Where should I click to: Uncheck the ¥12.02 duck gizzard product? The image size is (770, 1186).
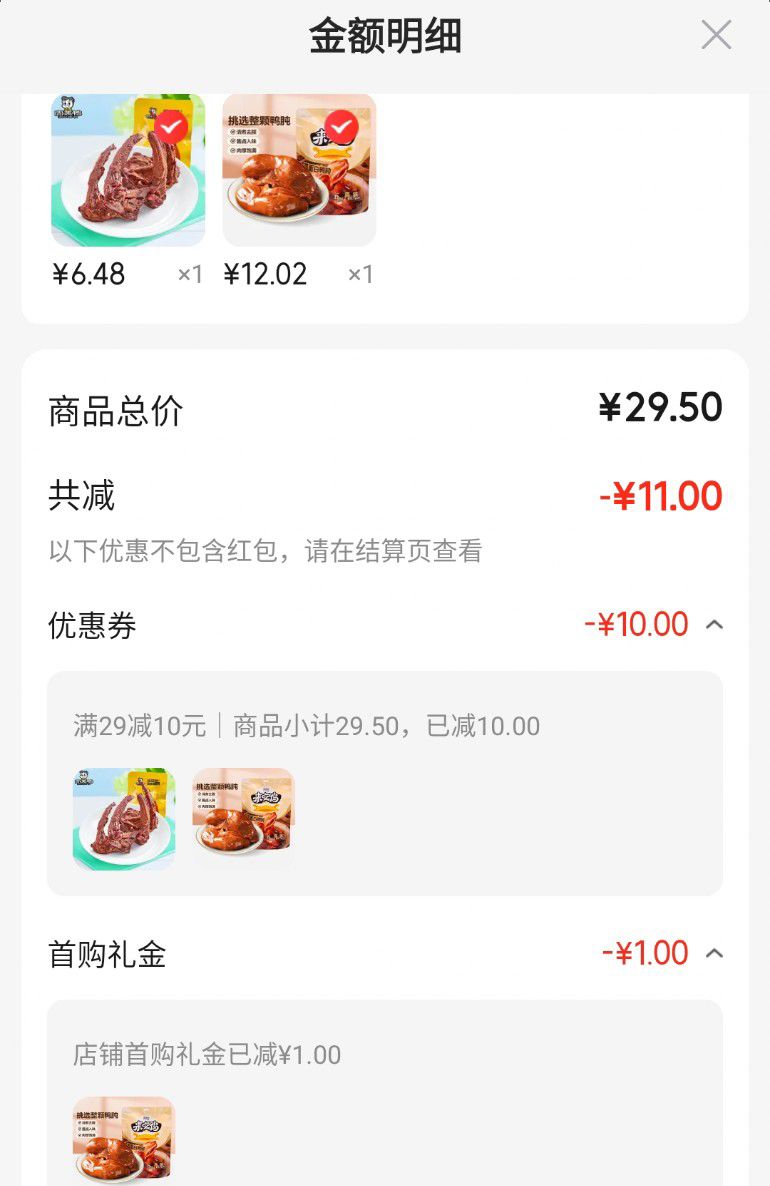[342, 127]
